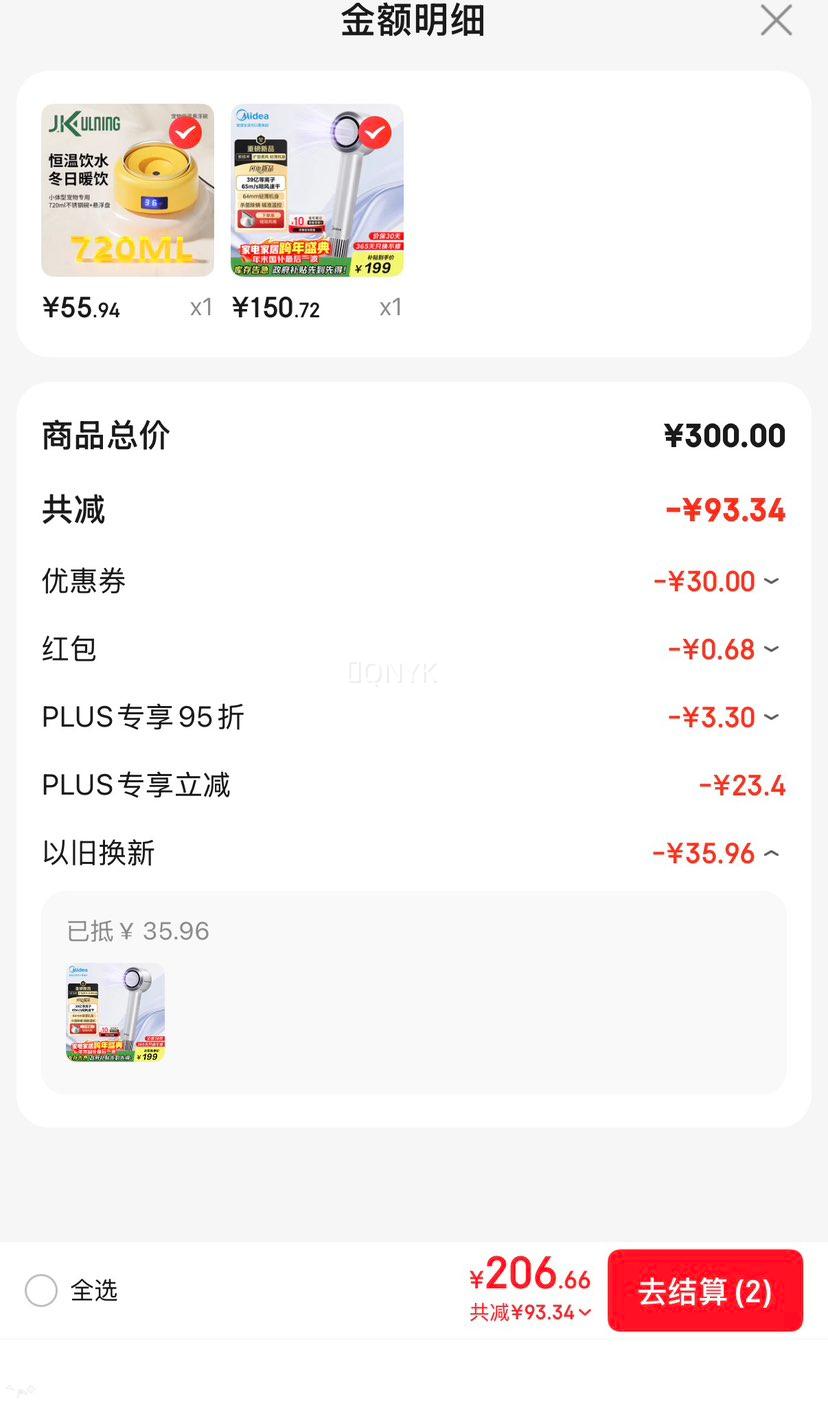Close the 金额明细 popup
The width and height of the screenshot is (828, 1410).
(776, 20)
